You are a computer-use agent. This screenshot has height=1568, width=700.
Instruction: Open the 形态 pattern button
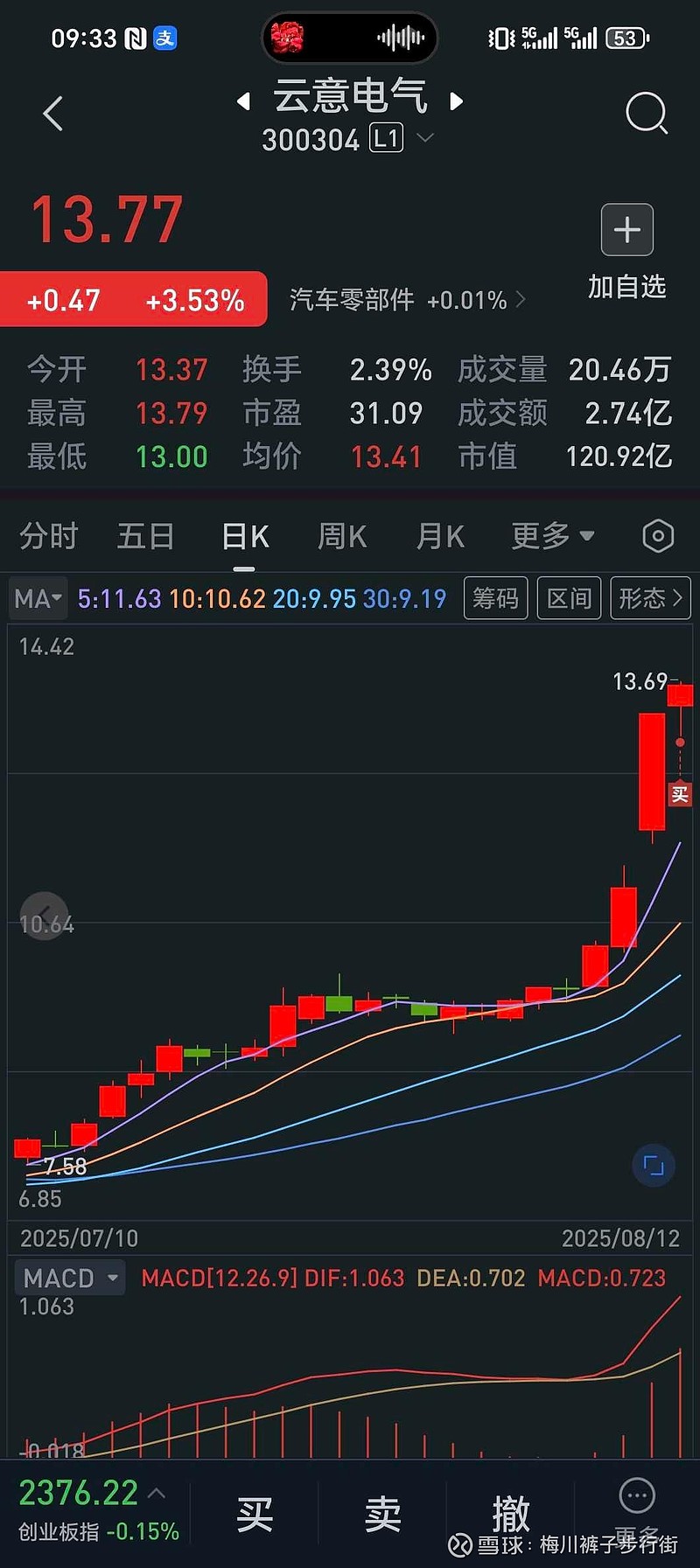[649, 598]
